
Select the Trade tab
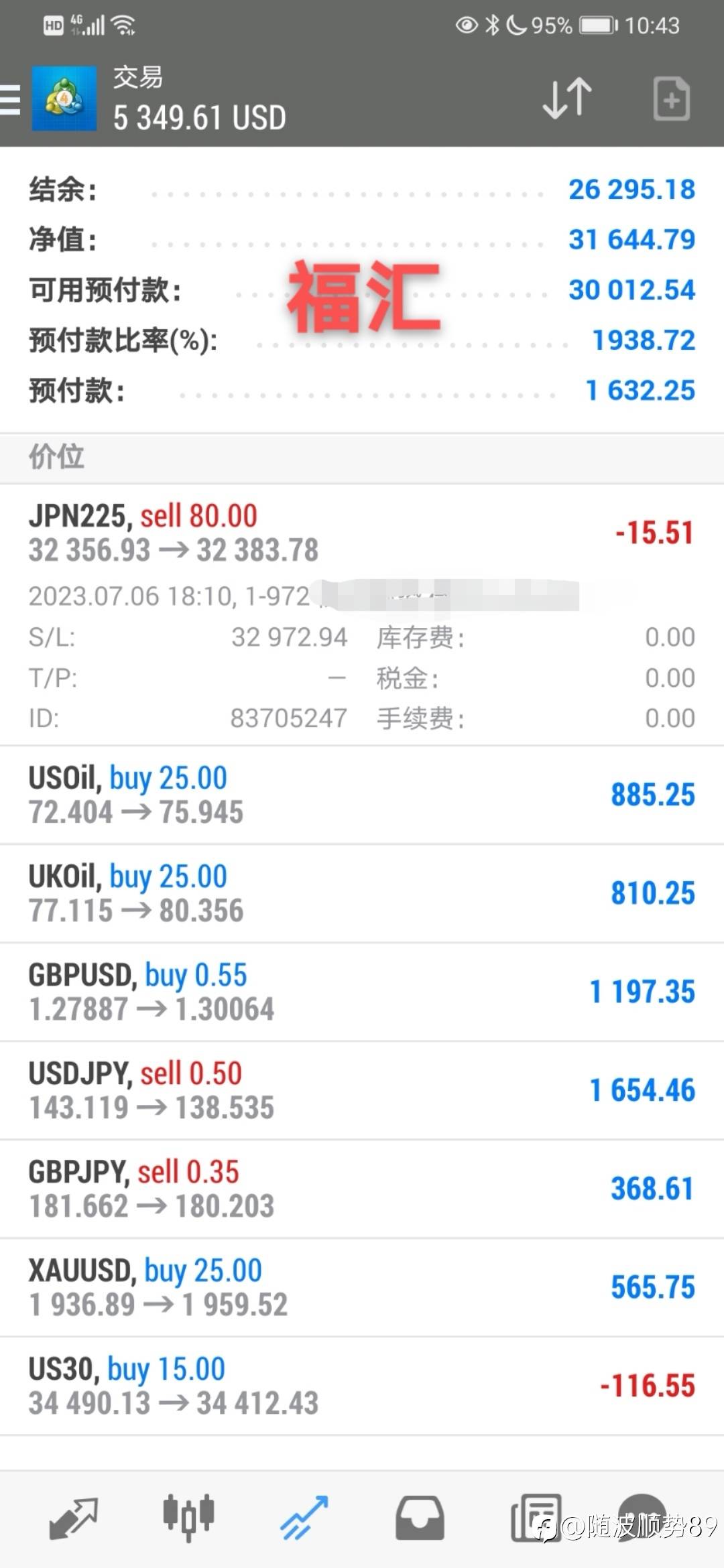click(304, 1518)
